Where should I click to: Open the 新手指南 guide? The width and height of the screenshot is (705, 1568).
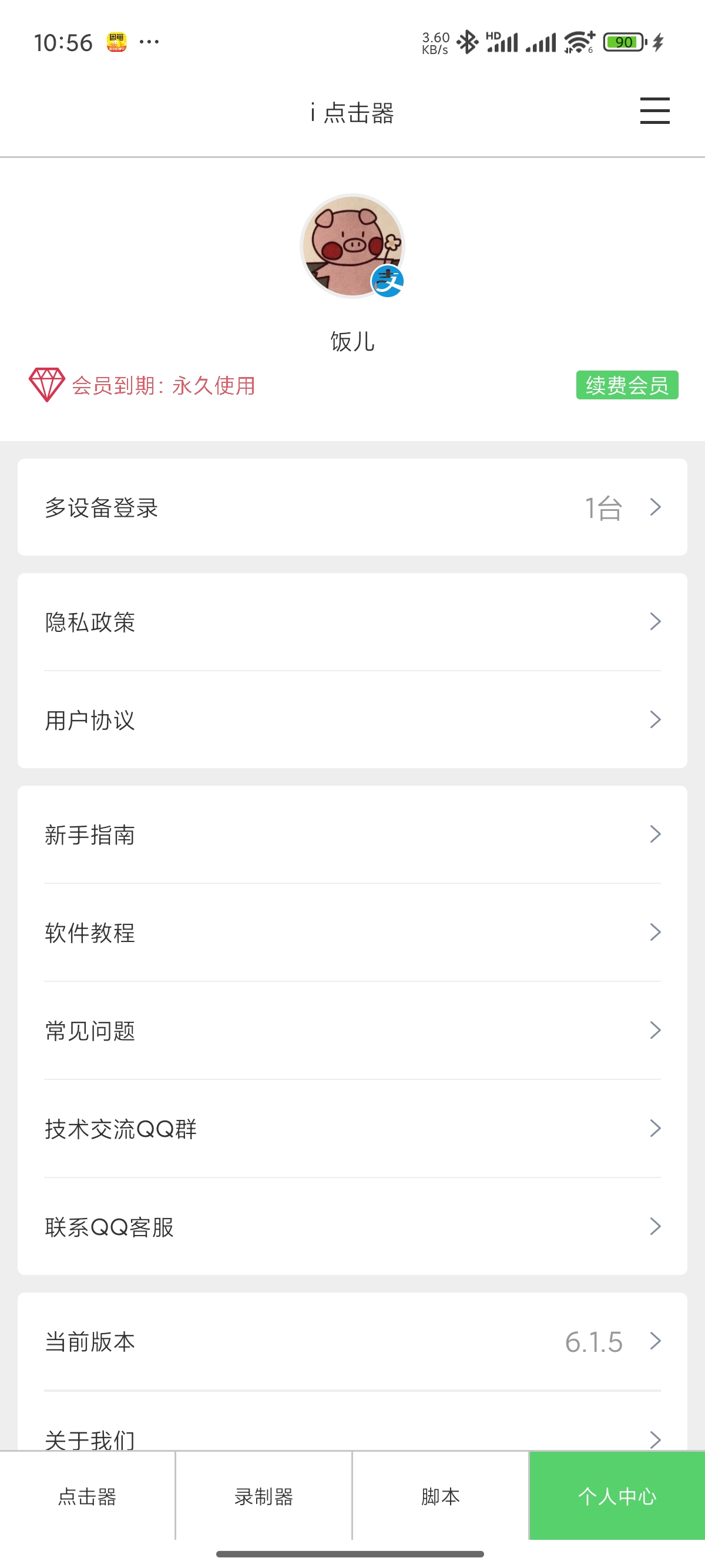point(352,835)
